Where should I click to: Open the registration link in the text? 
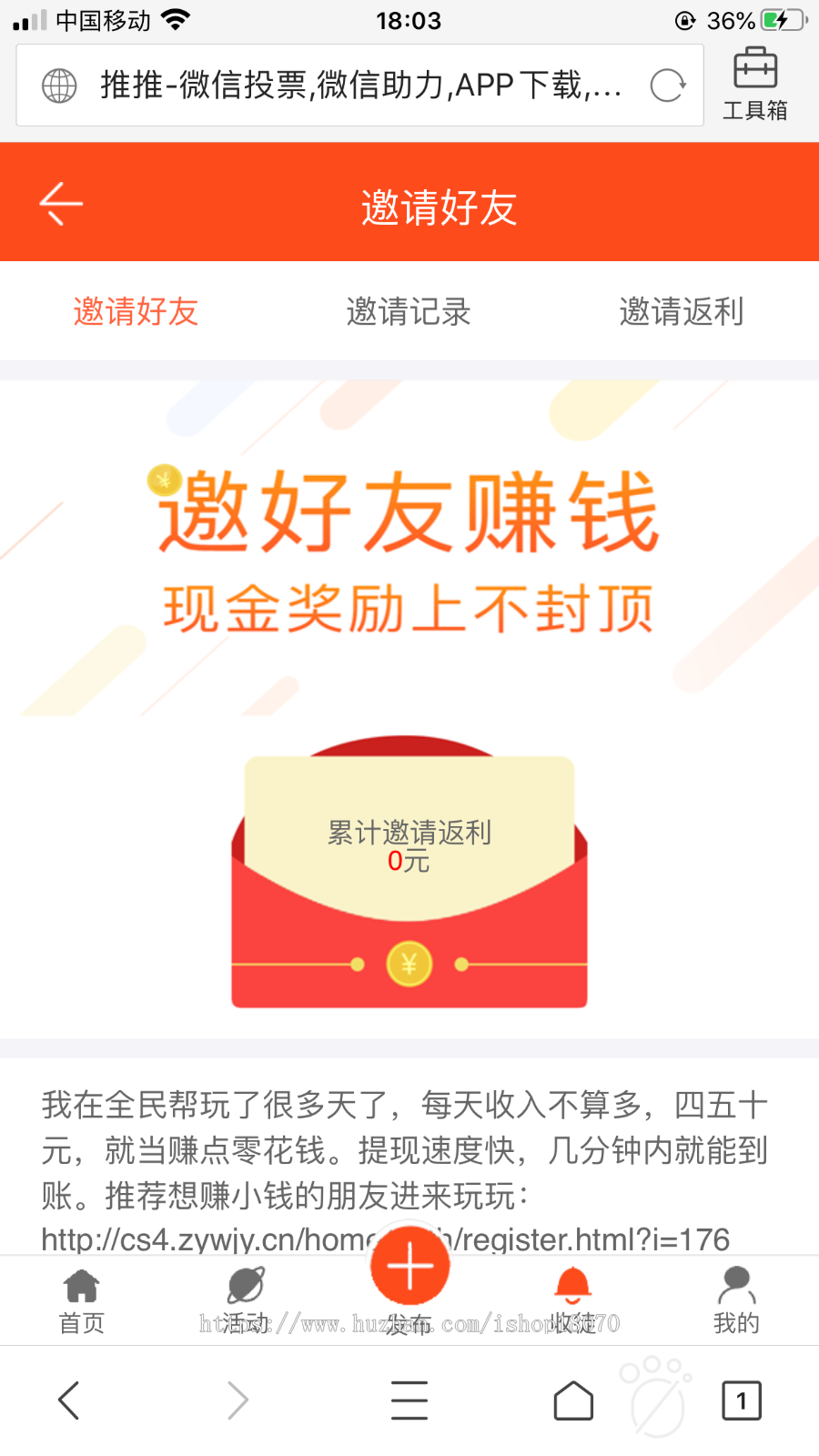380,1238
